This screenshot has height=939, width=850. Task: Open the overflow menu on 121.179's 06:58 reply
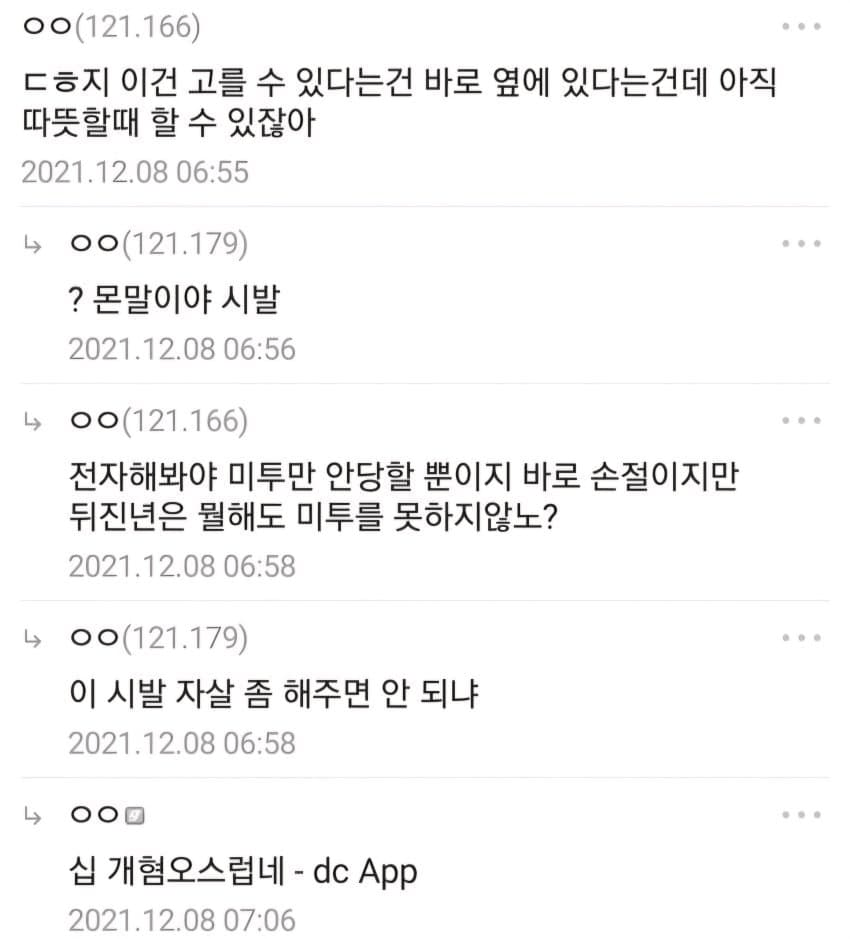(801, 638)
